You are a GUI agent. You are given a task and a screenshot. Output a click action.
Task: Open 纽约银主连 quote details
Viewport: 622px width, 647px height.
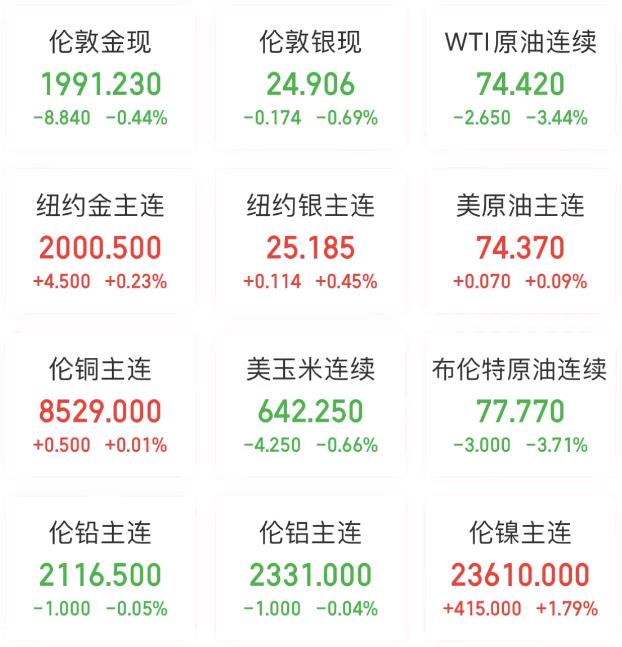click(x=310, y=246)
